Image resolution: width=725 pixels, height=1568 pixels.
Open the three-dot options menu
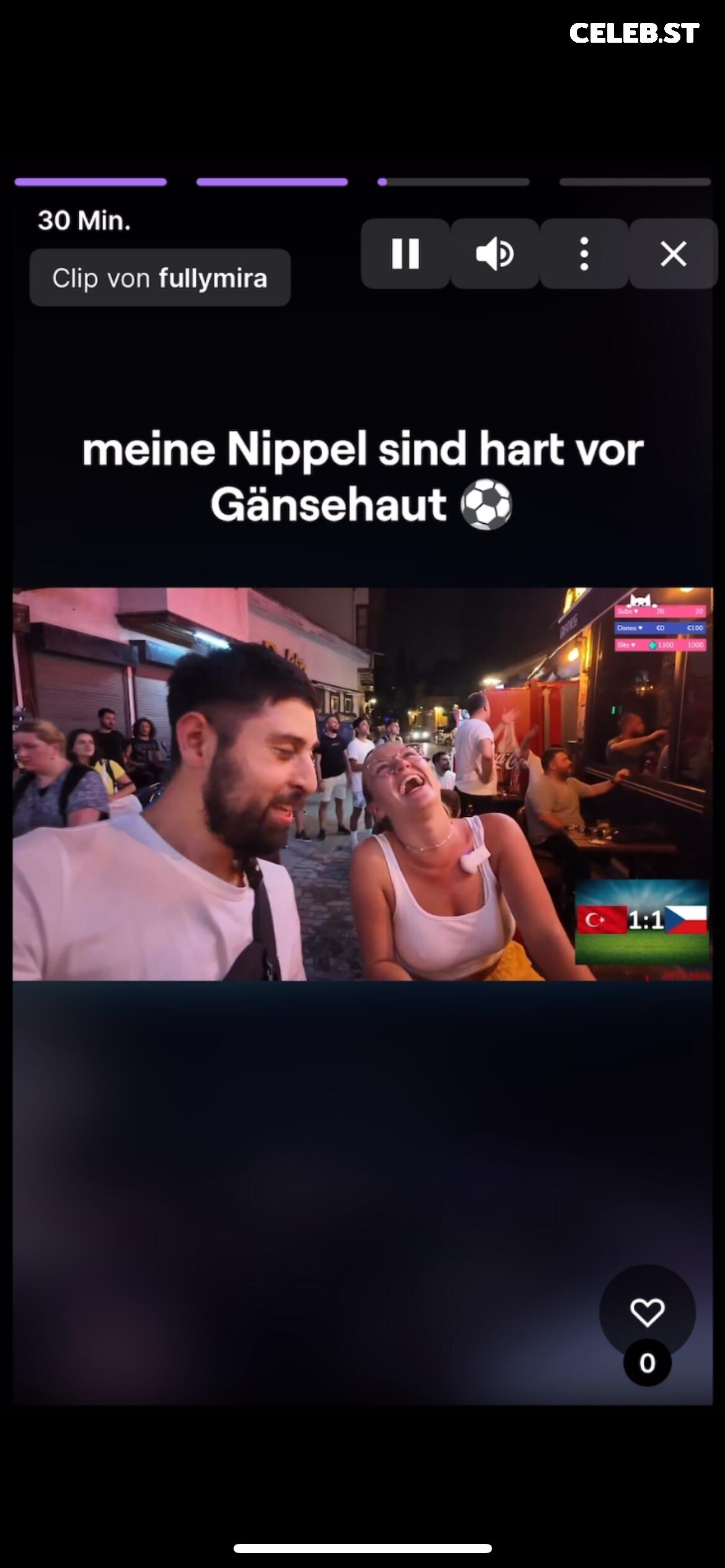(584, 253)
